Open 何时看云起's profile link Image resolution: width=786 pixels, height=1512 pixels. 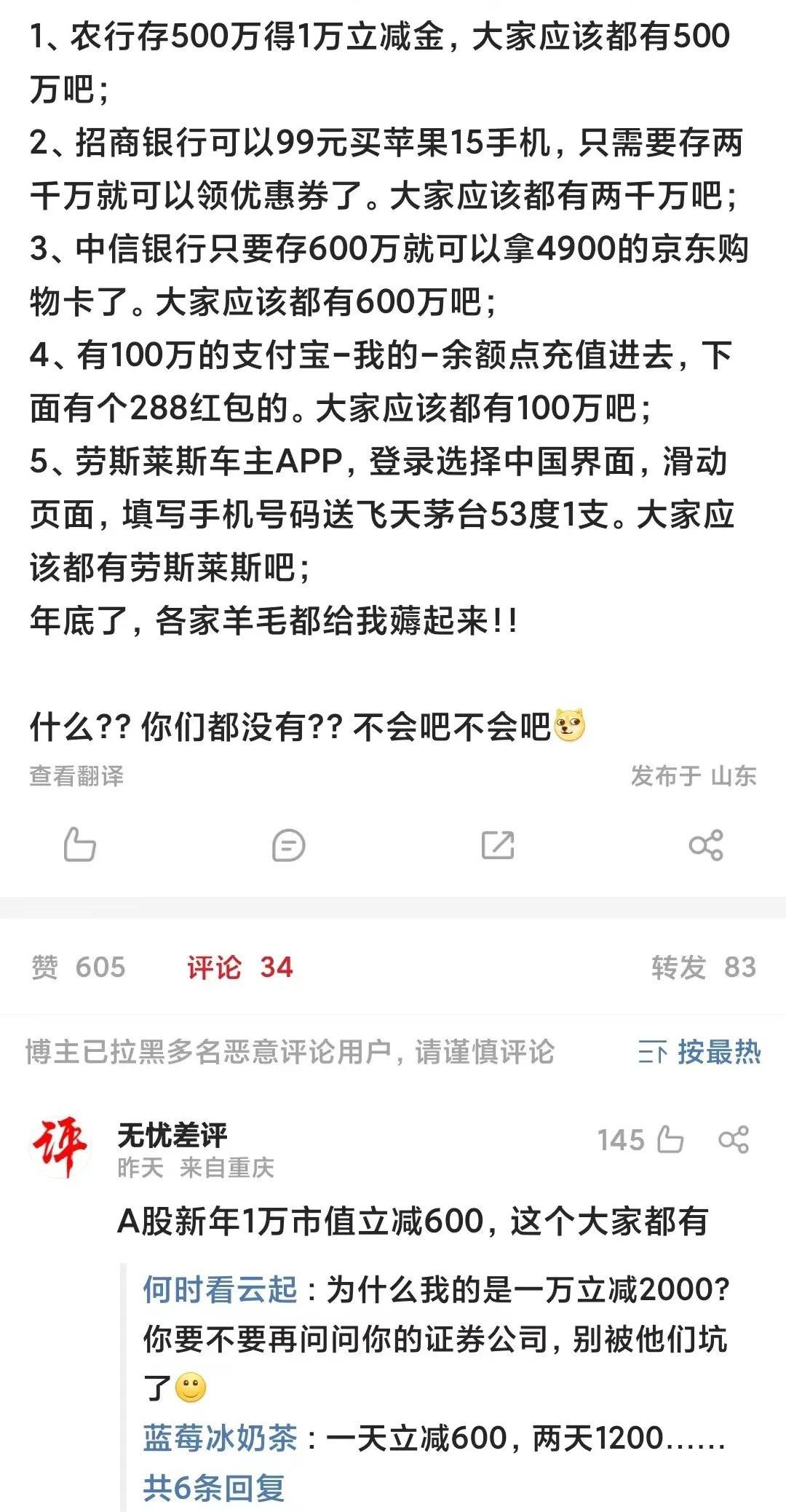click(x=220, y=1289)
